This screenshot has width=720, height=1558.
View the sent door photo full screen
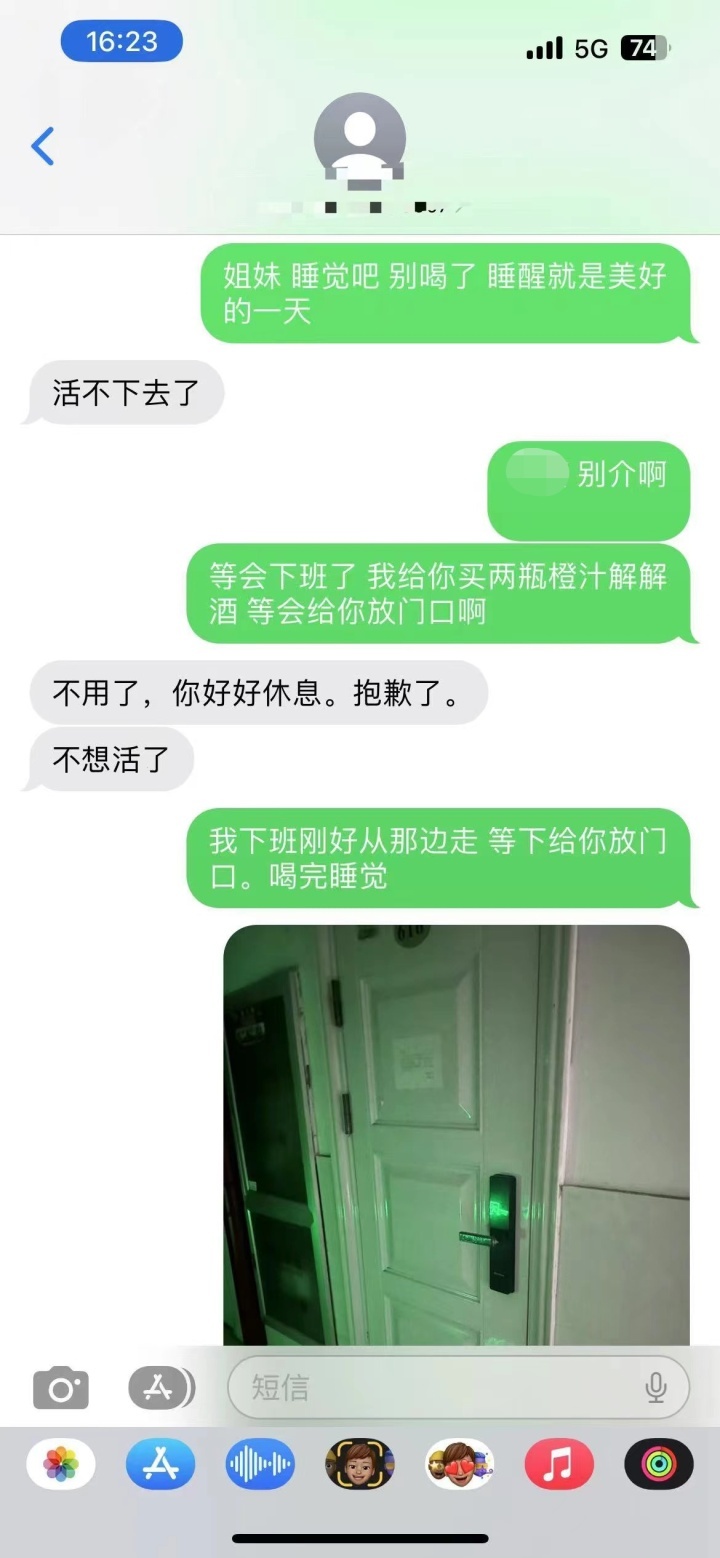[x=456, y=1135]
